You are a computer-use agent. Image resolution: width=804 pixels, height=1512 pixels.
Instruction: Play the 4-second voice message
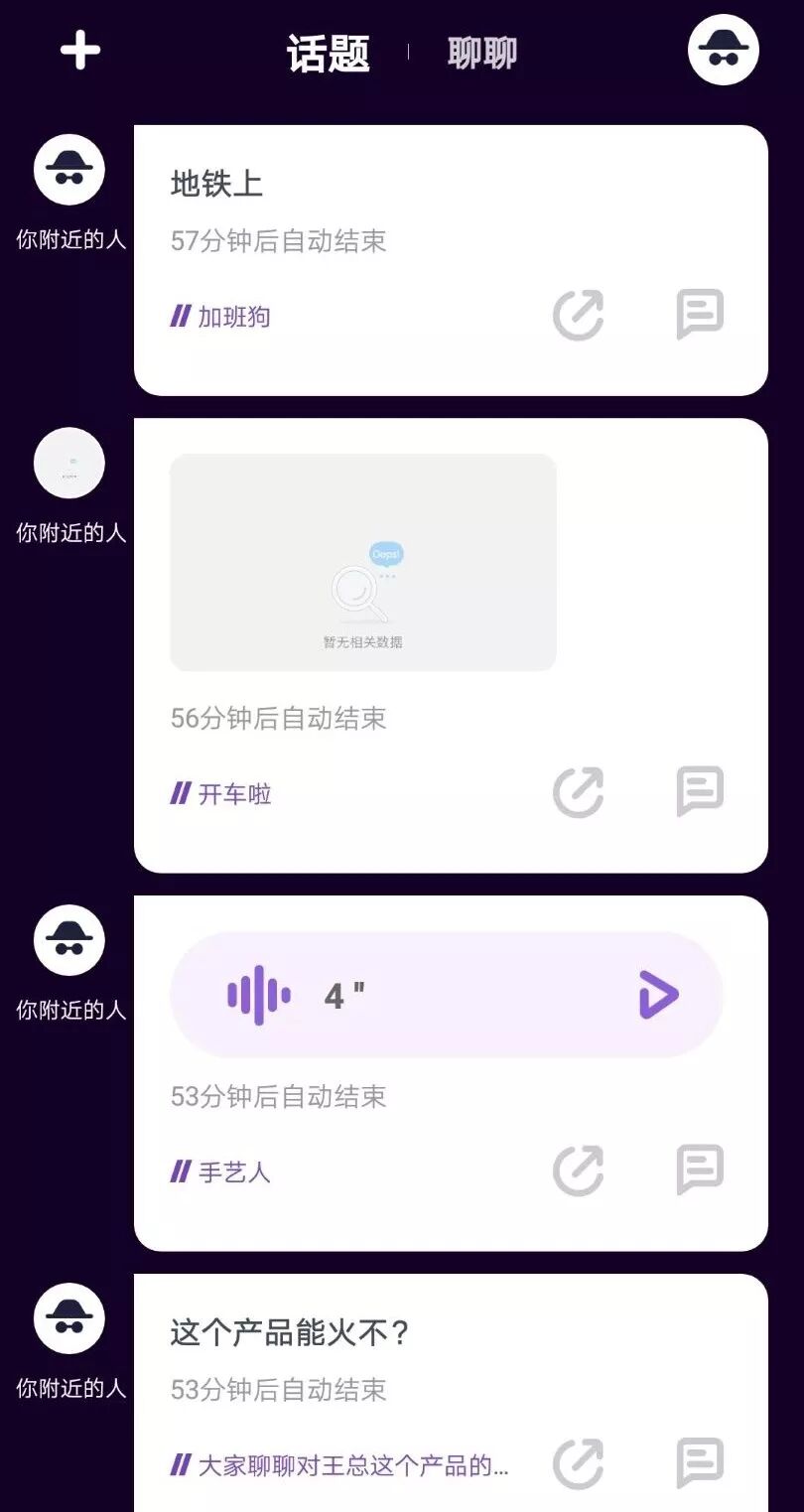tap(658, 995)
